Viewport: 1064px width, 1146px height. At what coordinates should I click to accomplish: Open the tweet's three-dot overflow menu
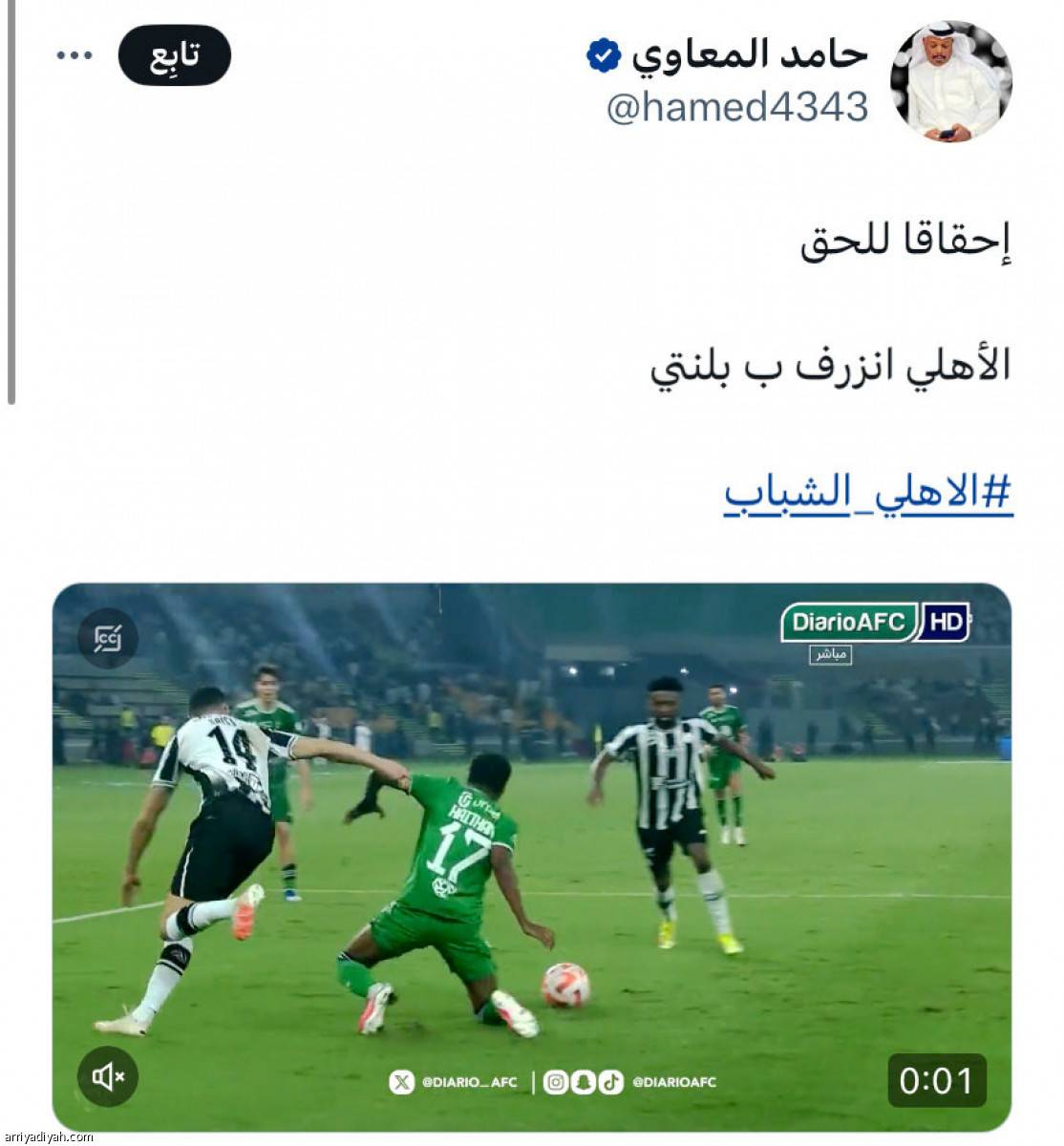coord(74,55)
